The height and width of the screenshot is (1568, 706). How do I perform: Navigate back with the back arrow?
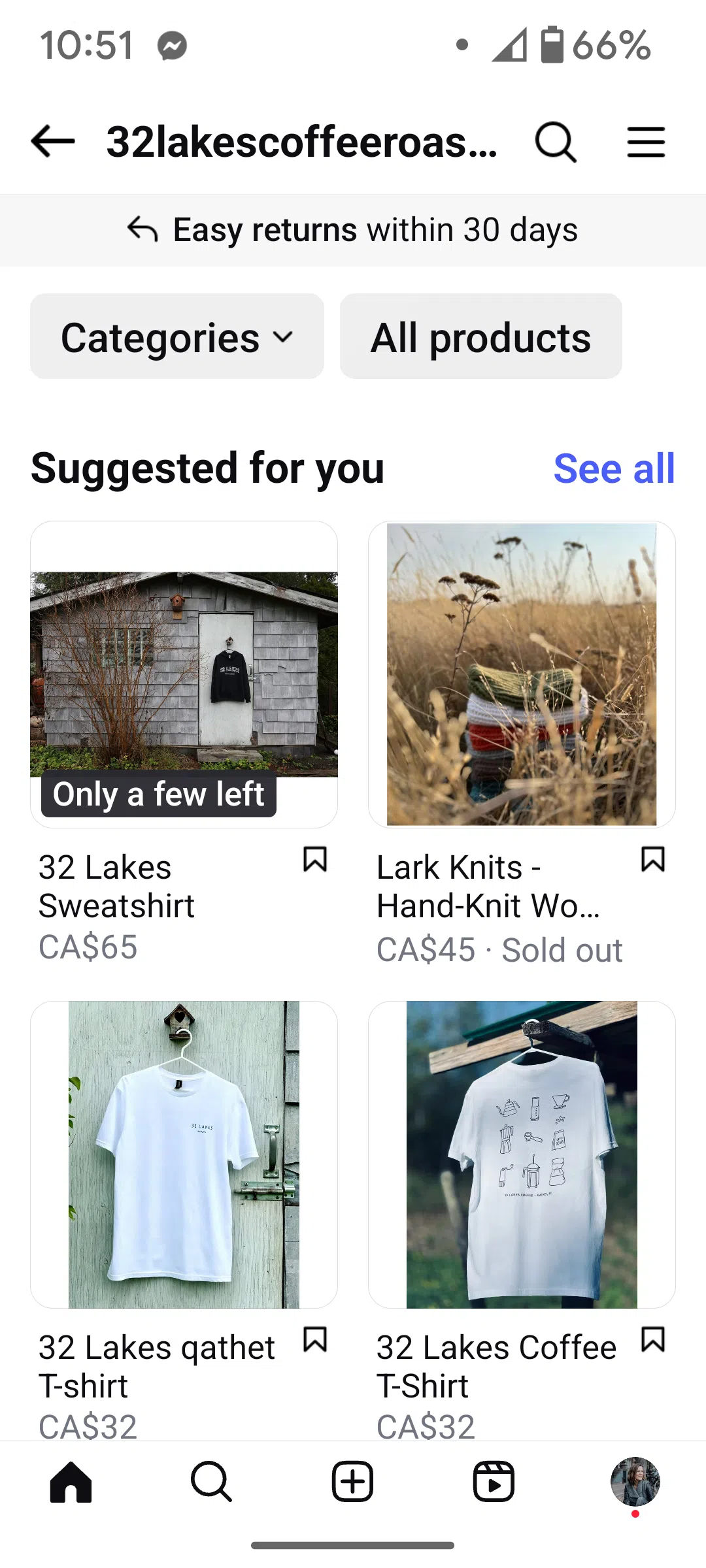click(50, 142)
